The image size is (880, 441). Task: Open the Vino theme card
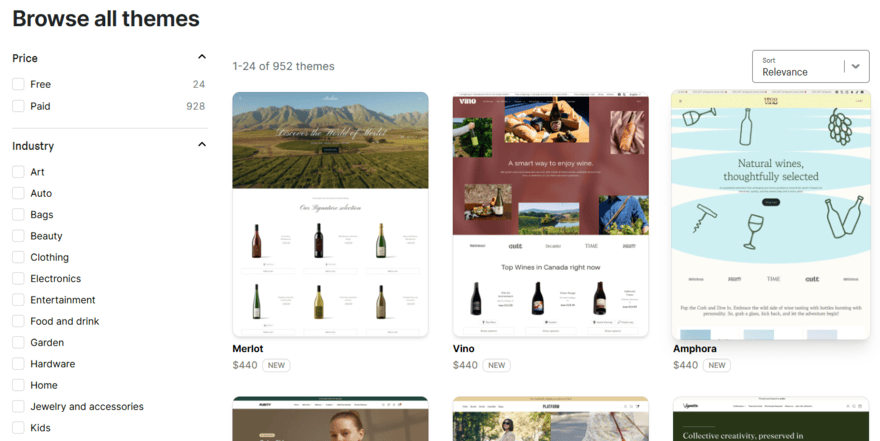(550, 215)
